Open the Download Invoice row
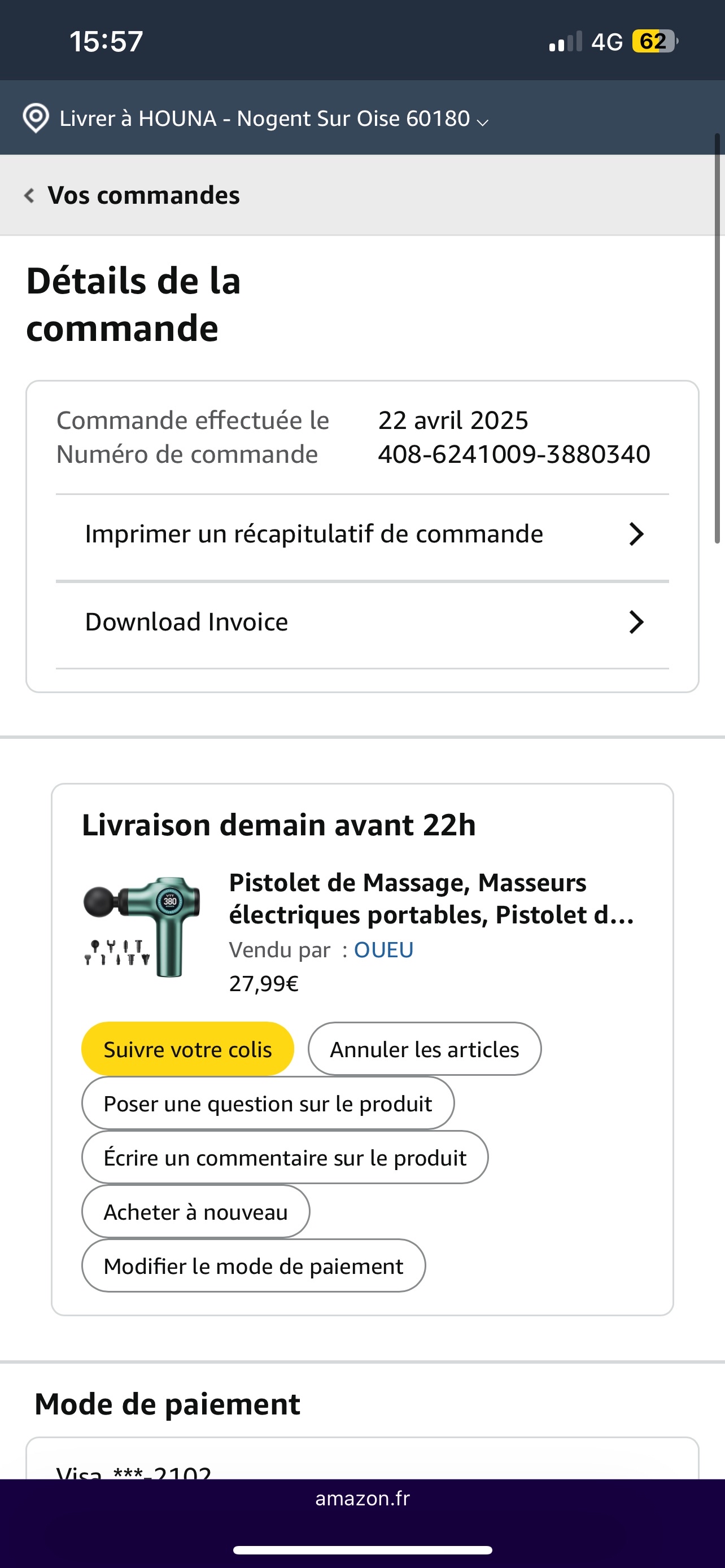Viewport: 725px width, 1568px height. [362, 623]
